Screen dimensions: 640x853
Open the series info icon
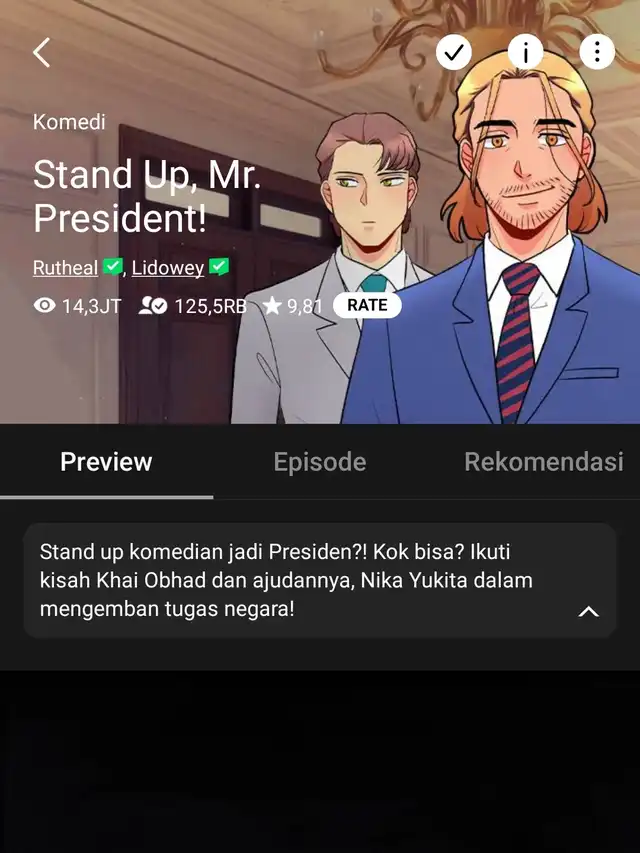[x=526, y=52]
